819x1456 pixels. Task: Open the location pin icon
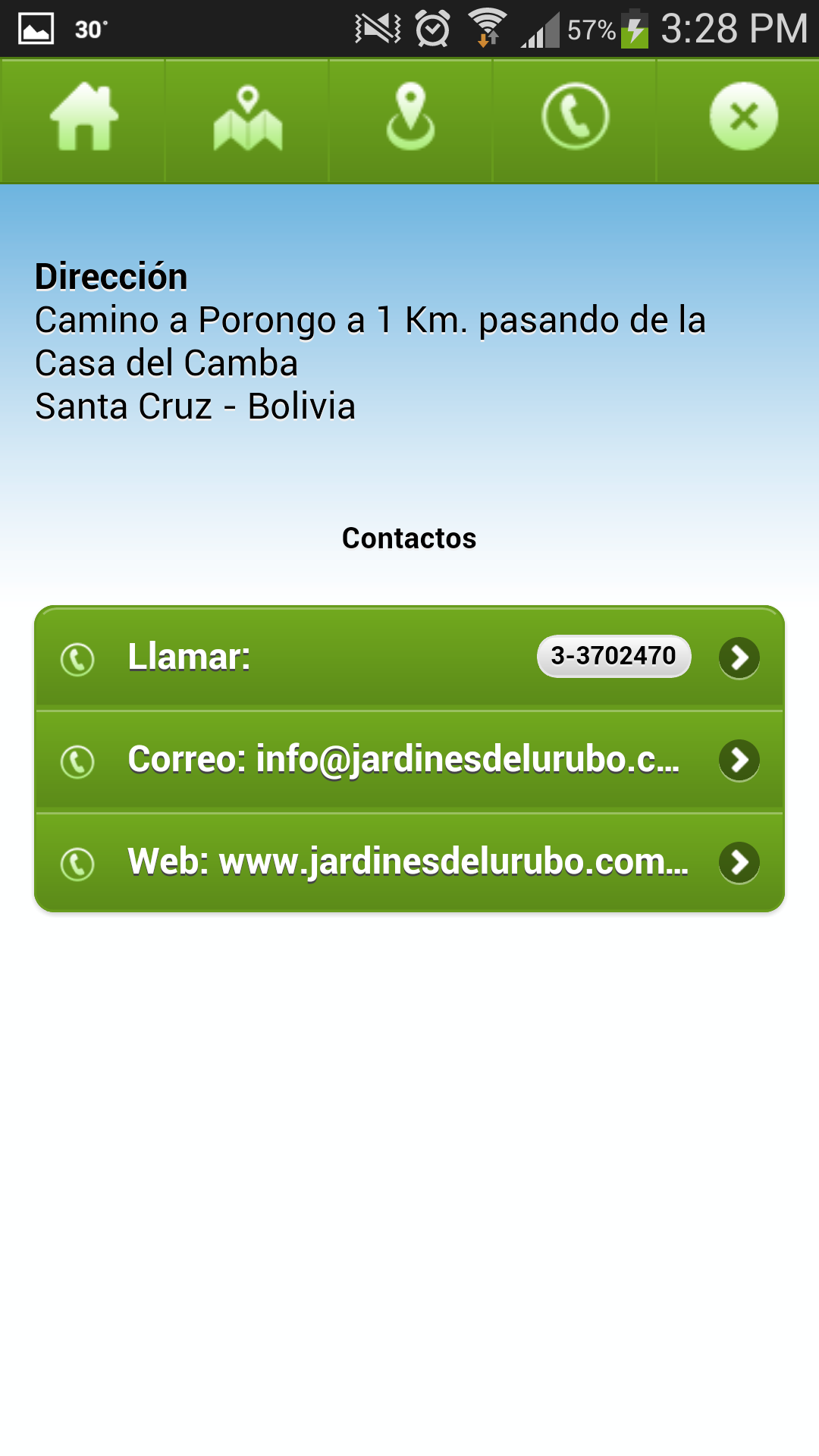coord(410,118)
